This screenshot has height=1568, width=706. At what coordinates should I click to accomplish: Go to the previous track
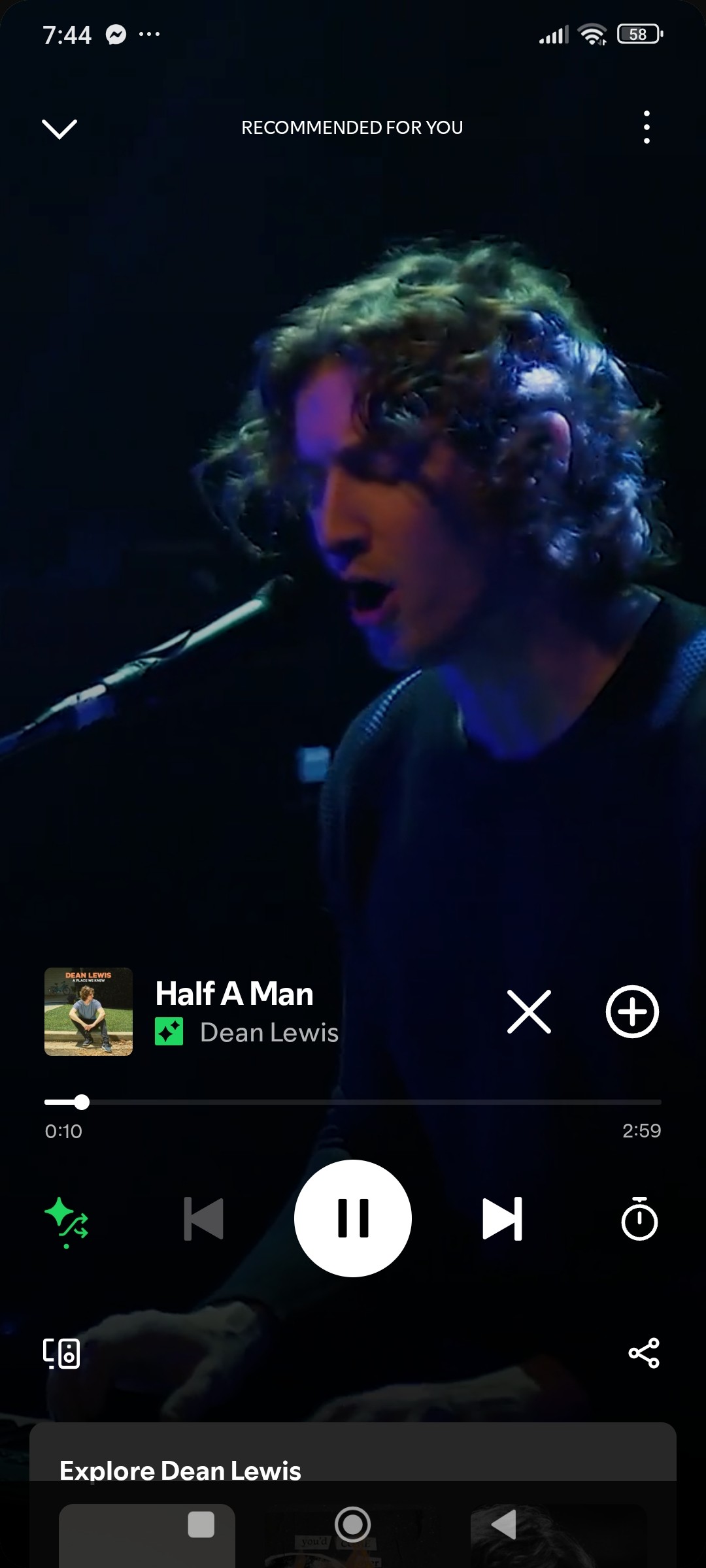click(x=204, y=1218)
